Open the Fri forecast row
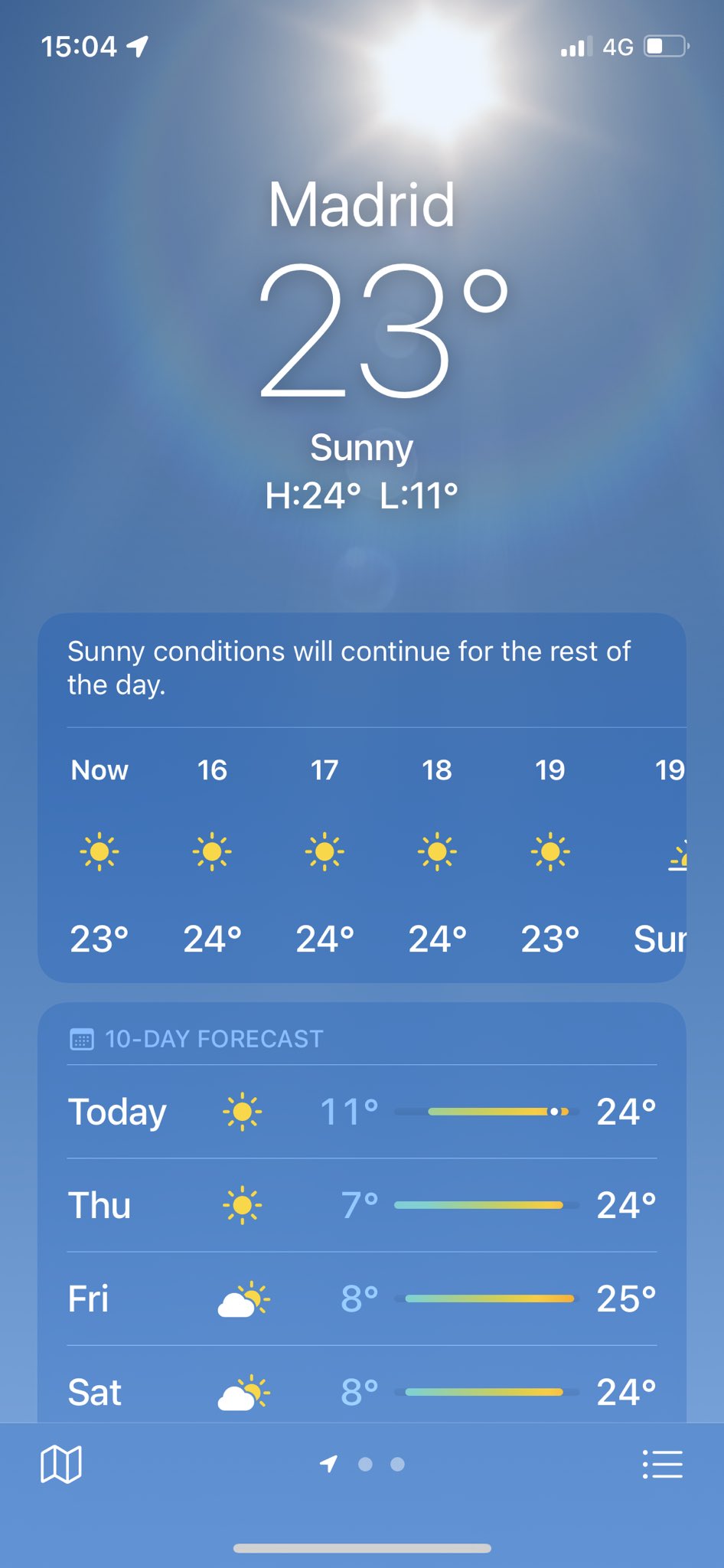The height and width of the screenshot is (1568, 724). click(361, 1298)
